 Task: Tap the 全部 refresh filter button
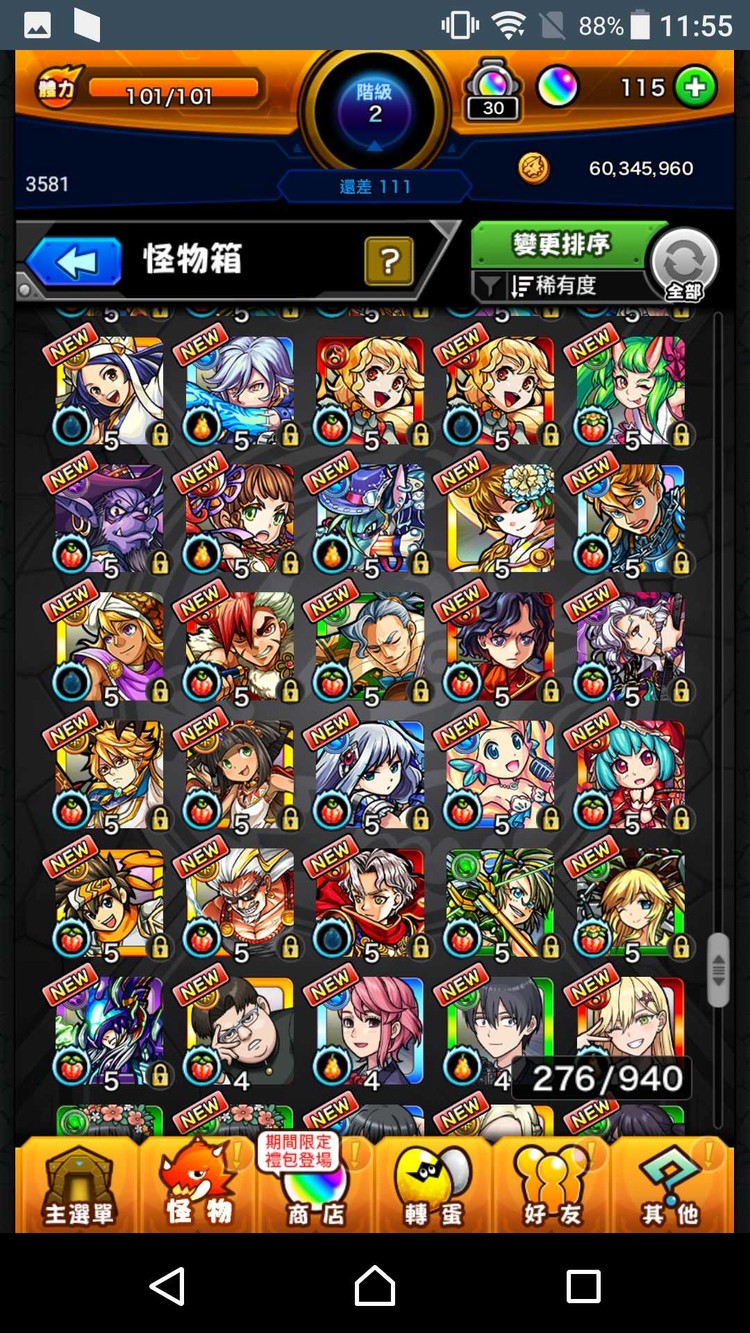click(684, 265)
